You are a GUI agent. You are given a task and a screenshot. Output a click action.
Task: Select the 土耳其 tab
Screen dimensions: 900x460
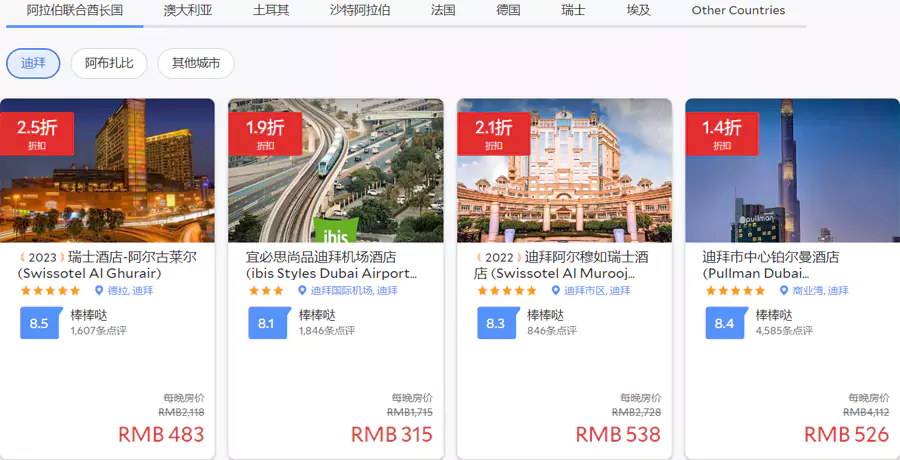pos(271,10)
